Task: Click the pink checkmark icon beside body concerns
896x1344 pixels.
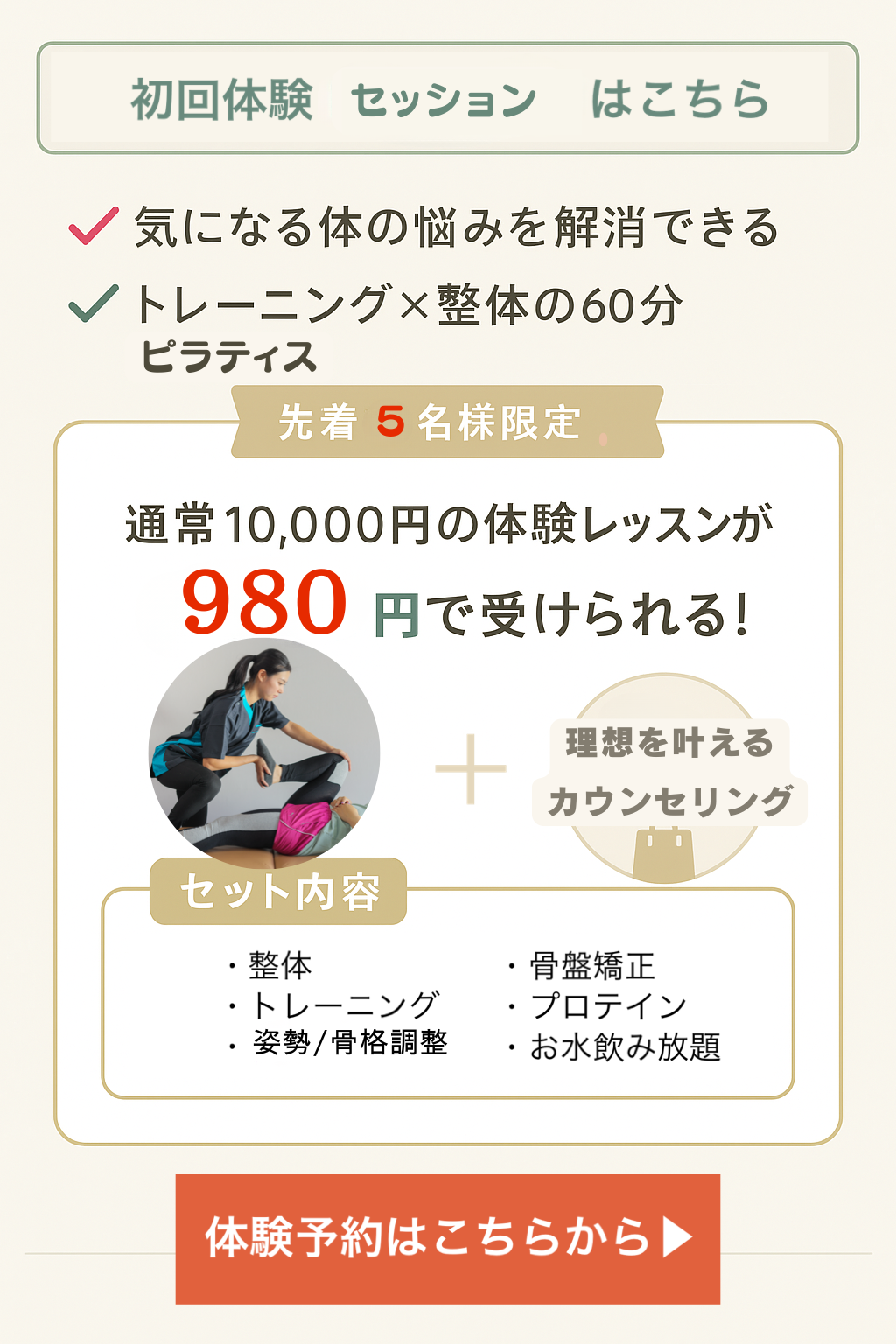Action: (94, 226)
